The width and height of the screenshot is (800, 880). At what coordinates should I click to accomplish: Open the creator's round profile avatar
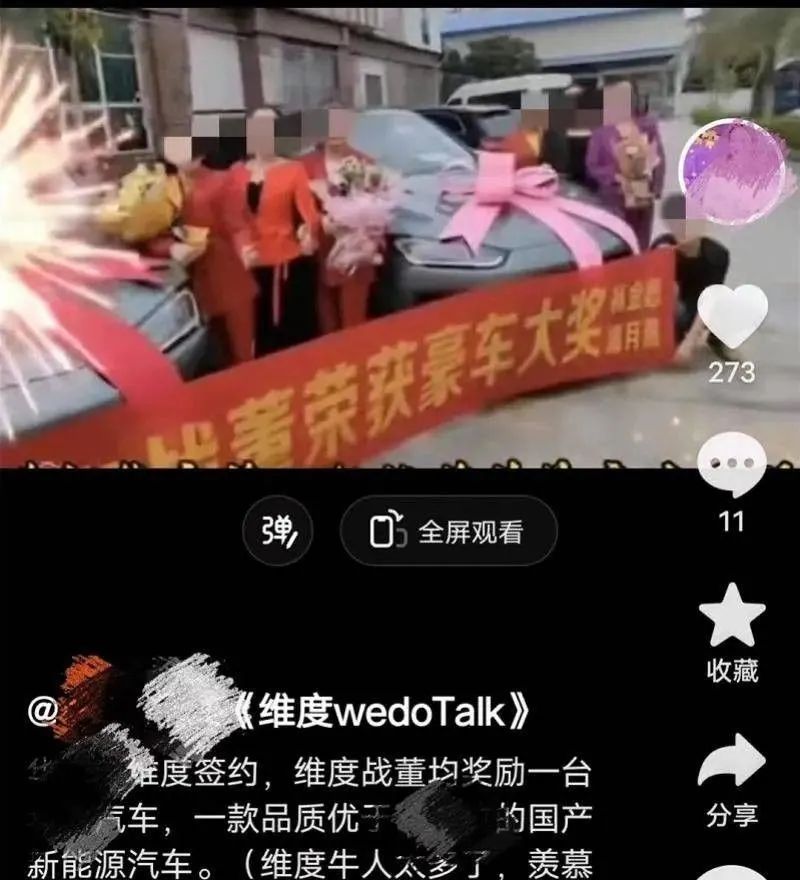[x=732, y=172]
